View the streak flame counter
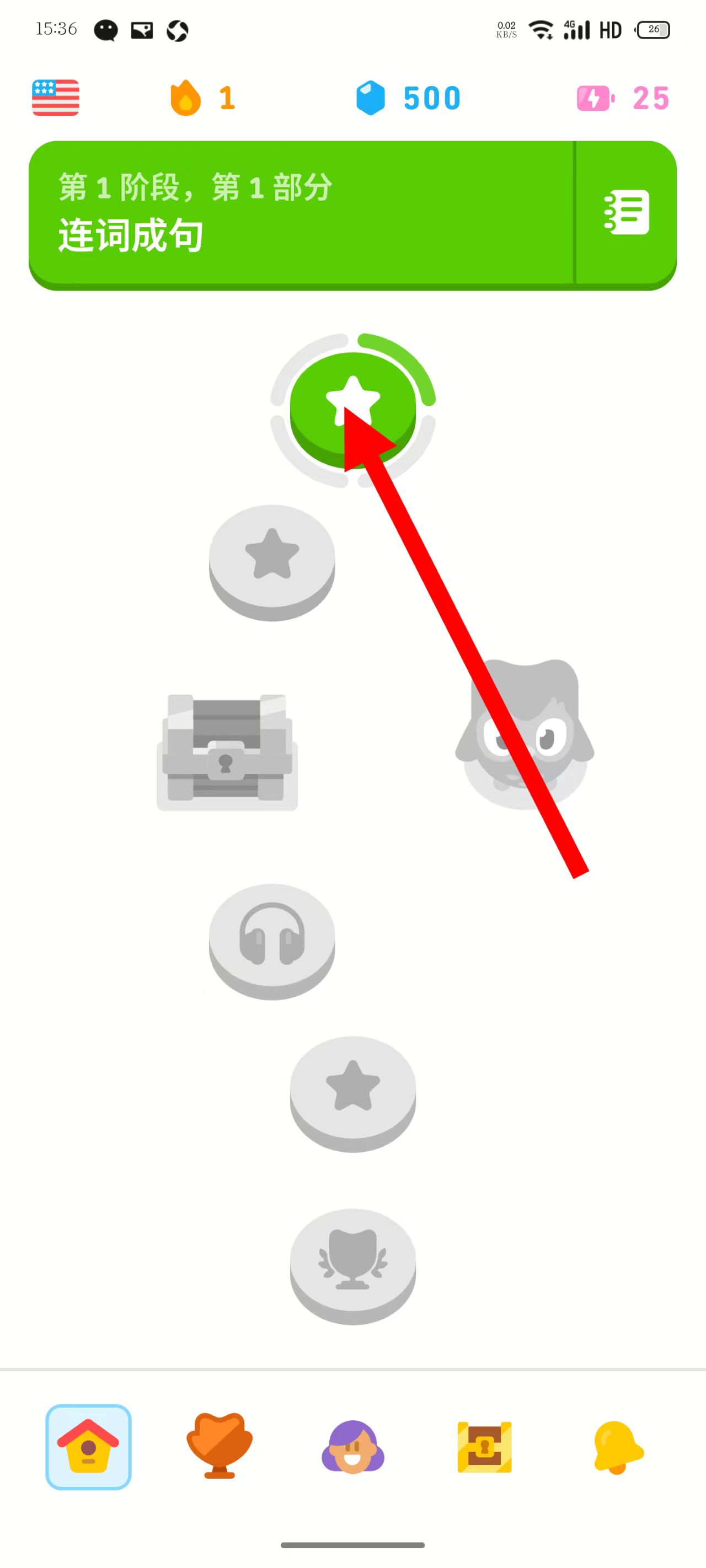Screen dimensions: 706x1568 point(202,98)
